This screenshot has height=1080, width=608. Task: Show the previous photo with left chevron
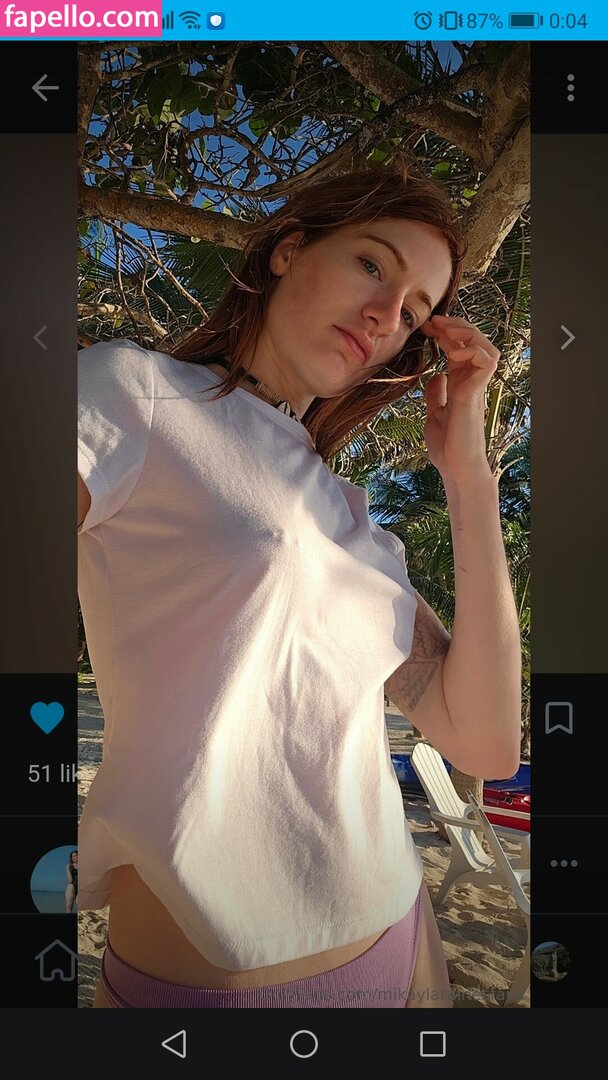[40, 338]
